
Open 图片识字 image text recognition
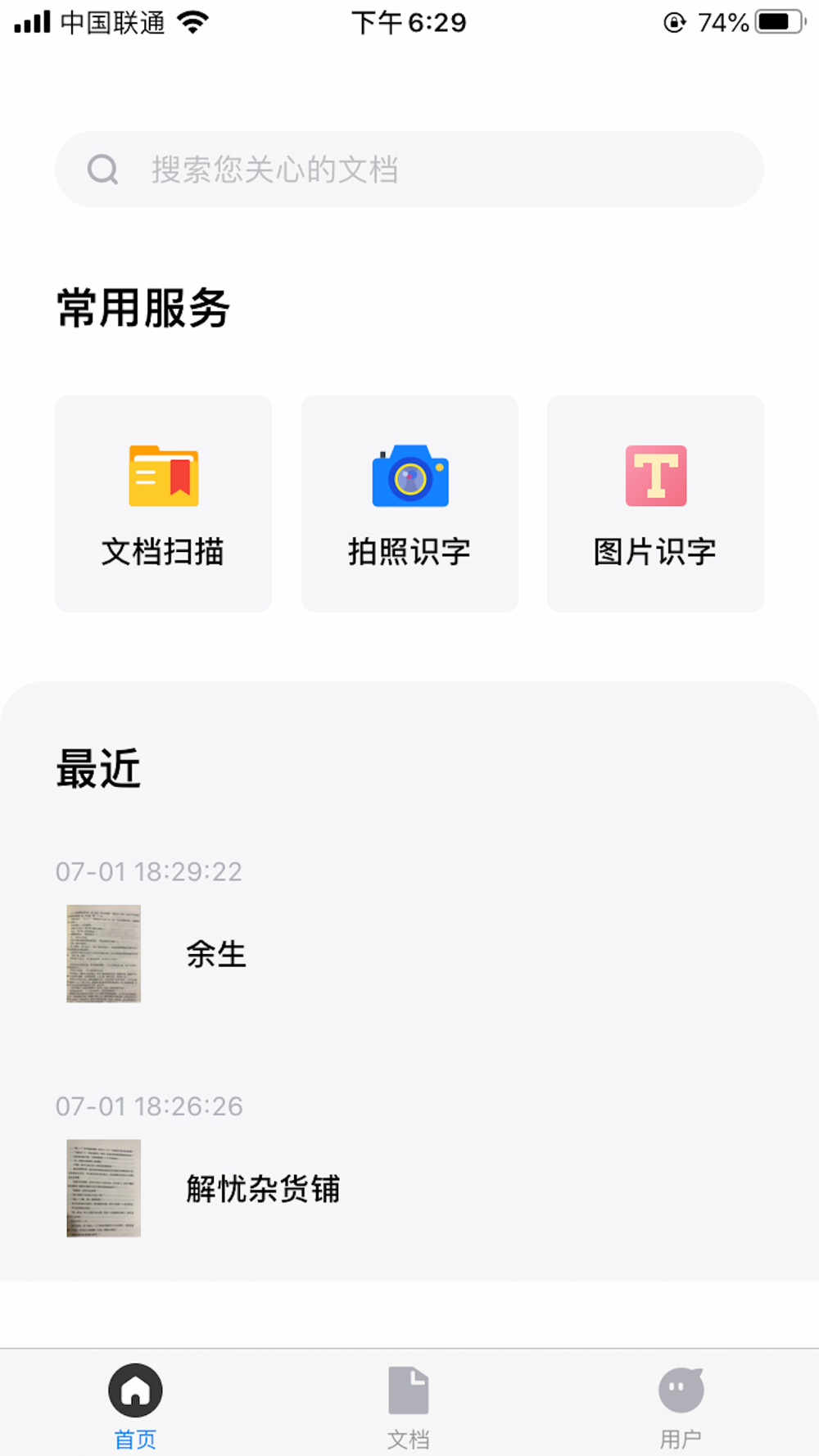click(655, 504)
